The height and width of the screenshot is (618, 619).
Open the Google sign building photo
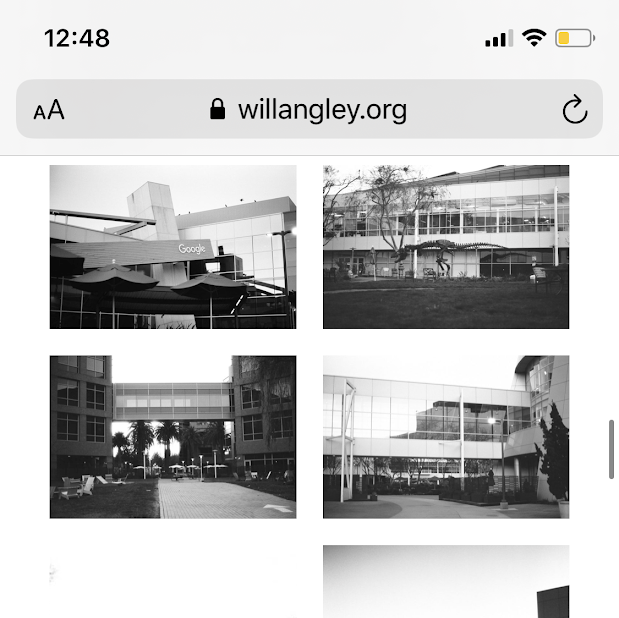[173, 247]
